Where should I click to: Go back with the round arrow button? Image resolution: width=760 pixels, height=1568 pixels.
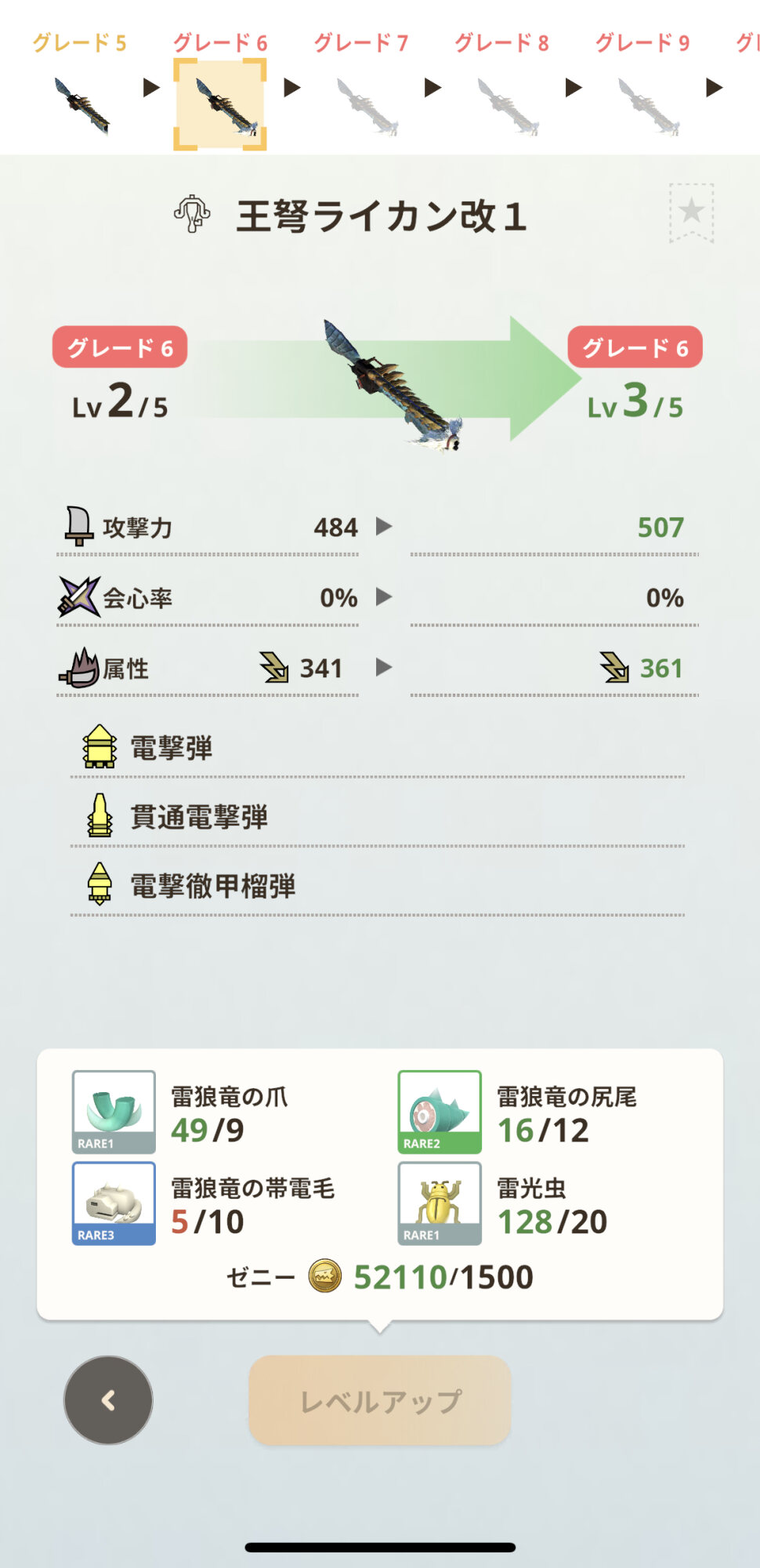tap(108, 1400)
